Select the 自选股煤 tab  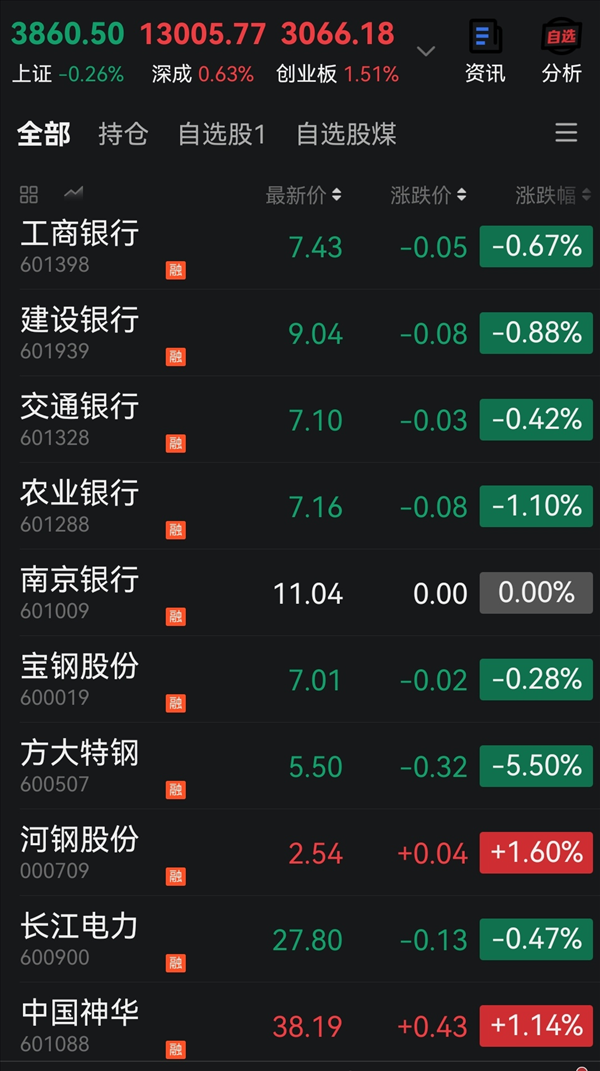pos(346,134)
